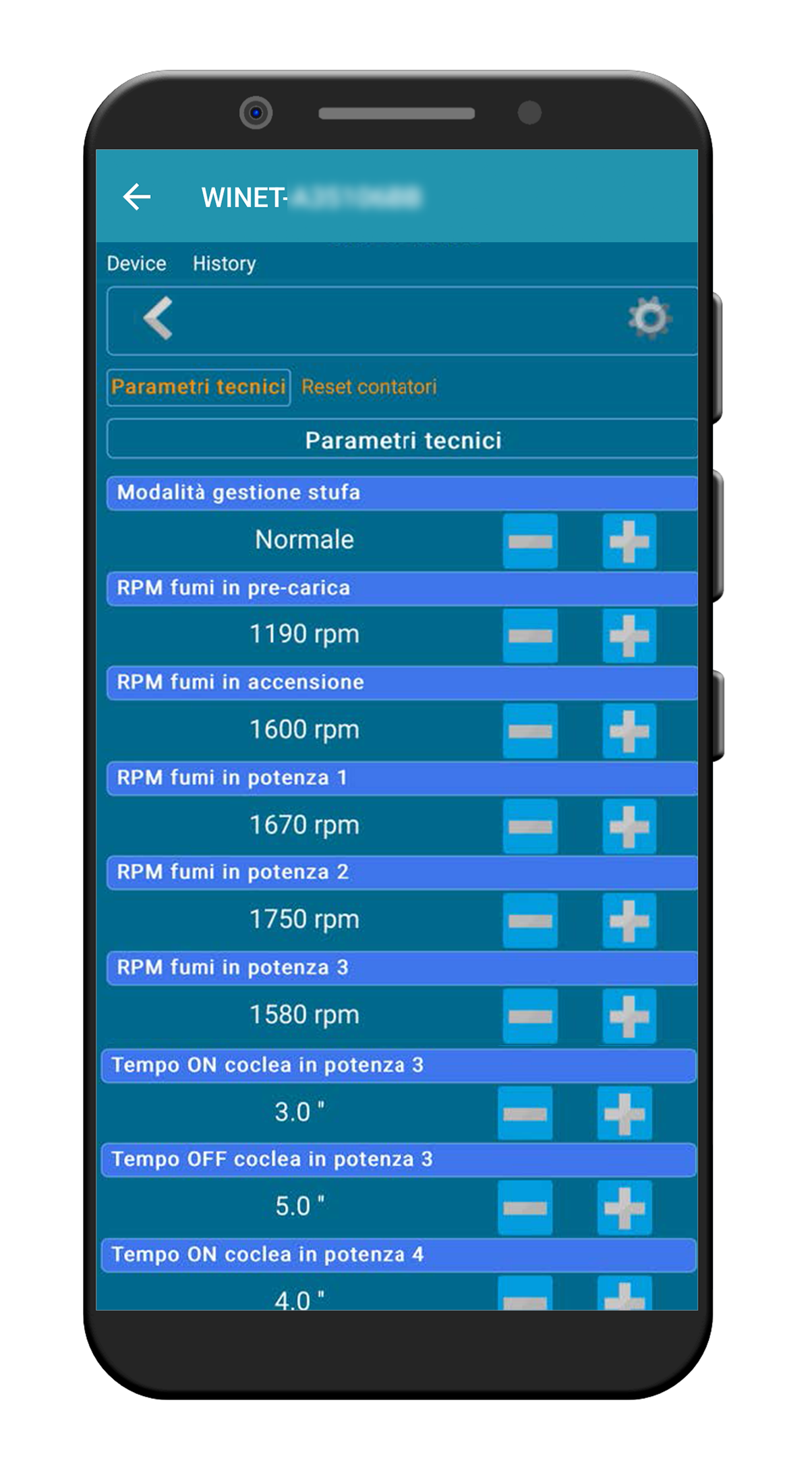Increase RPM fumi in accensione
The image size is (812, 1469).
coord(629,731)
